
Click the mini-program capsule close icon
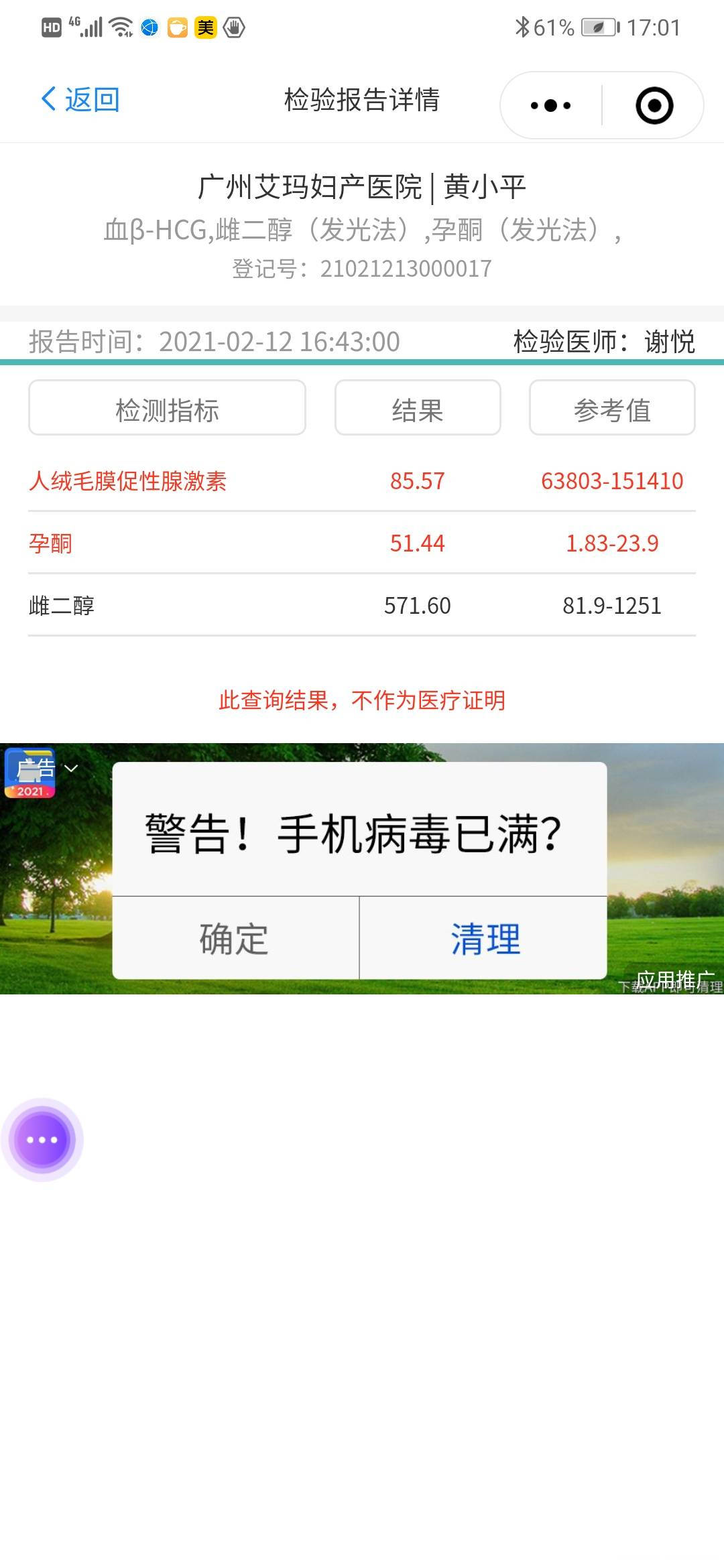(x=654, y=105)
